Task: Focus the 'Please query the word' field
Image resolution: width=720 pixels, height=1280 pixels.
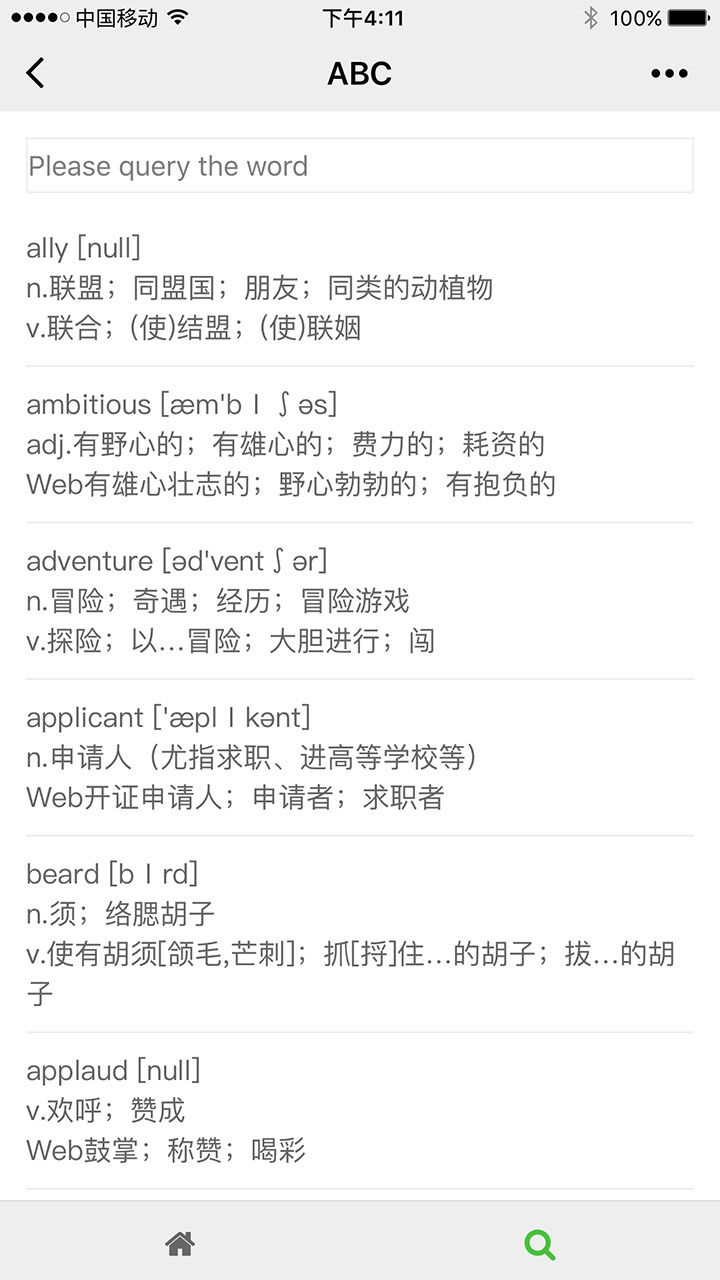Action: click(359, 166)
